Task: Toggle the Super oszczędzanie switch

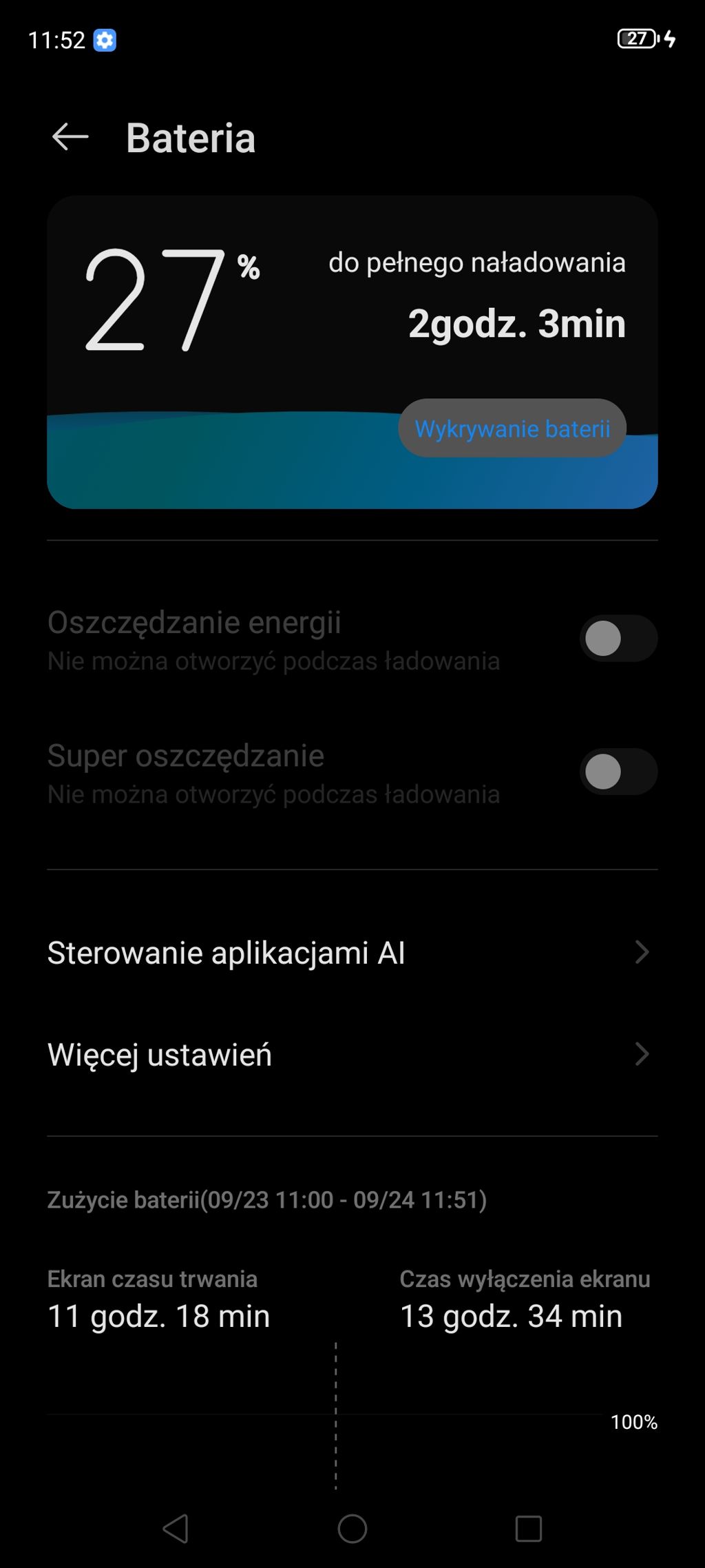Action: tap(618, 772)
